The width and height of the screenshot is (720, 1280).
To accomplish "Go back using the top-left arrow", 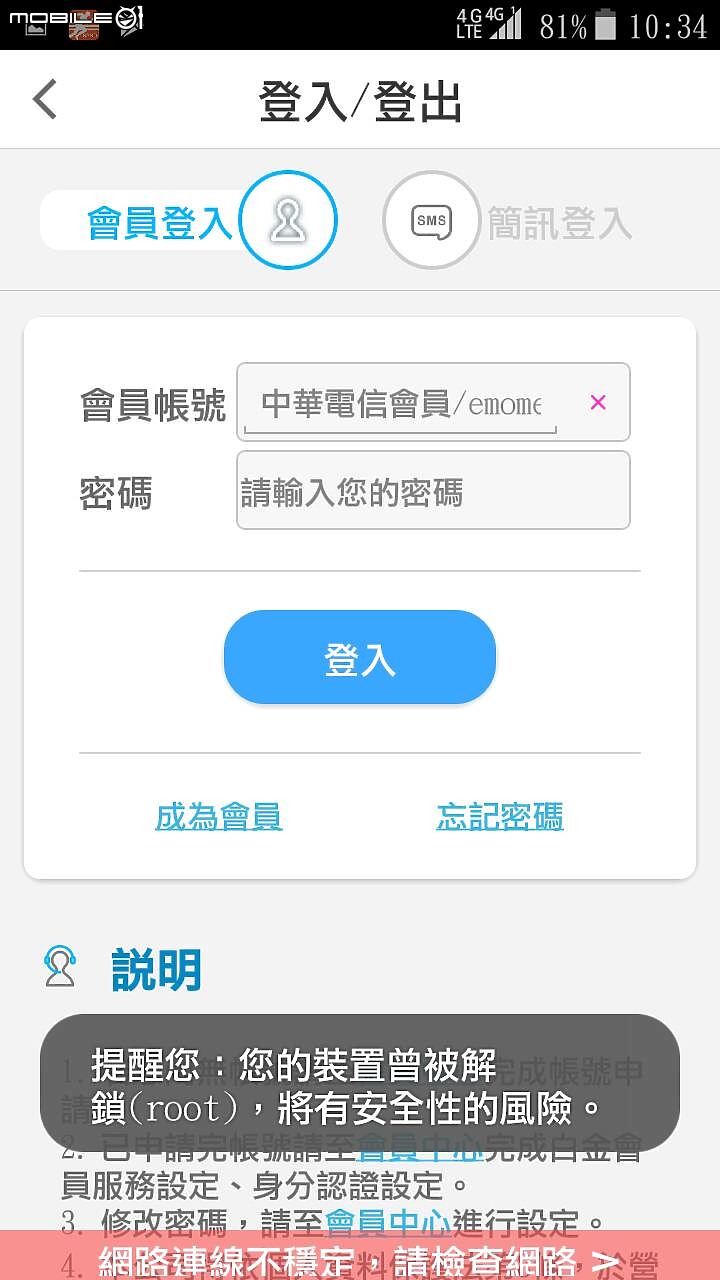I will [x=45, y=100].
